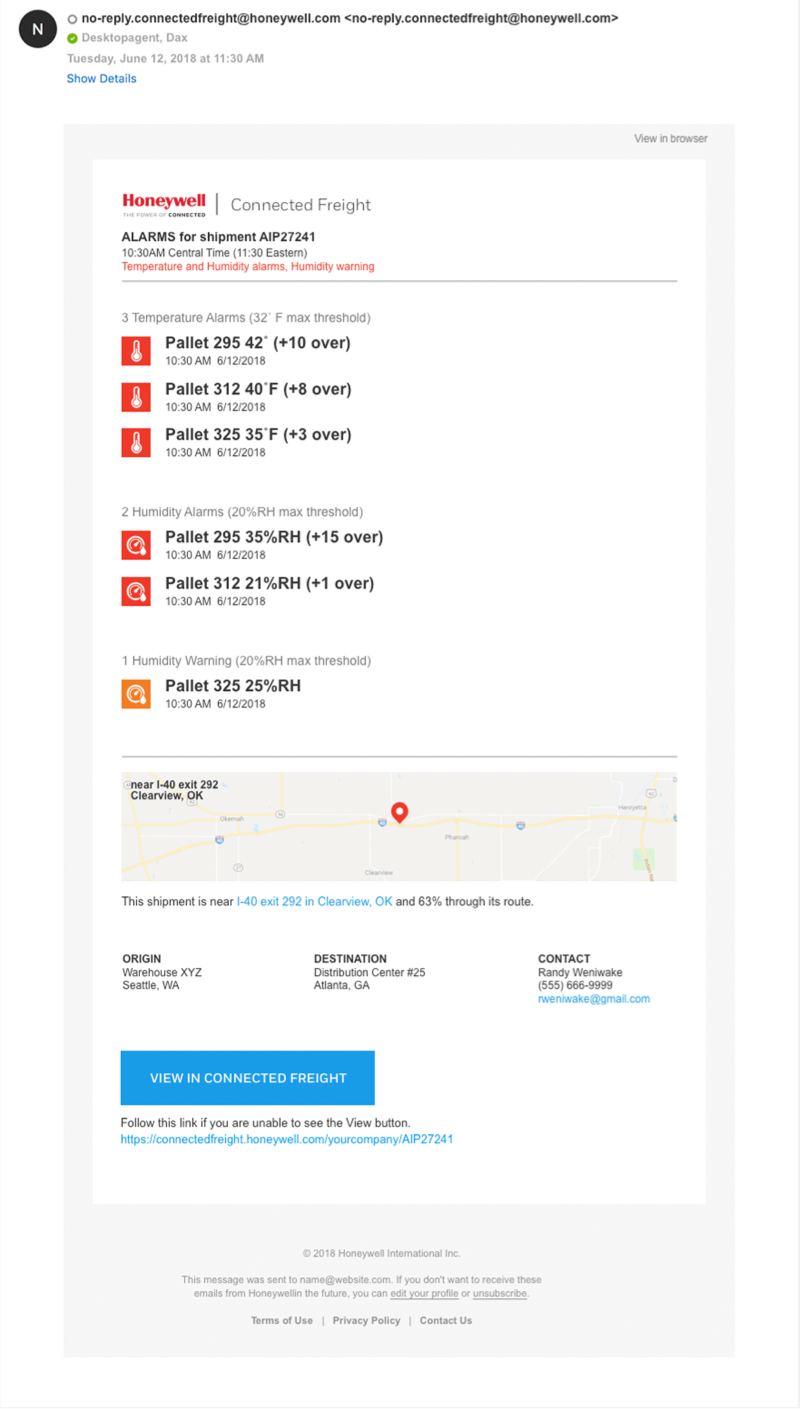800x1409 pixels.
Task: Open the Privacy Policy link
Action: (366, 1321)
